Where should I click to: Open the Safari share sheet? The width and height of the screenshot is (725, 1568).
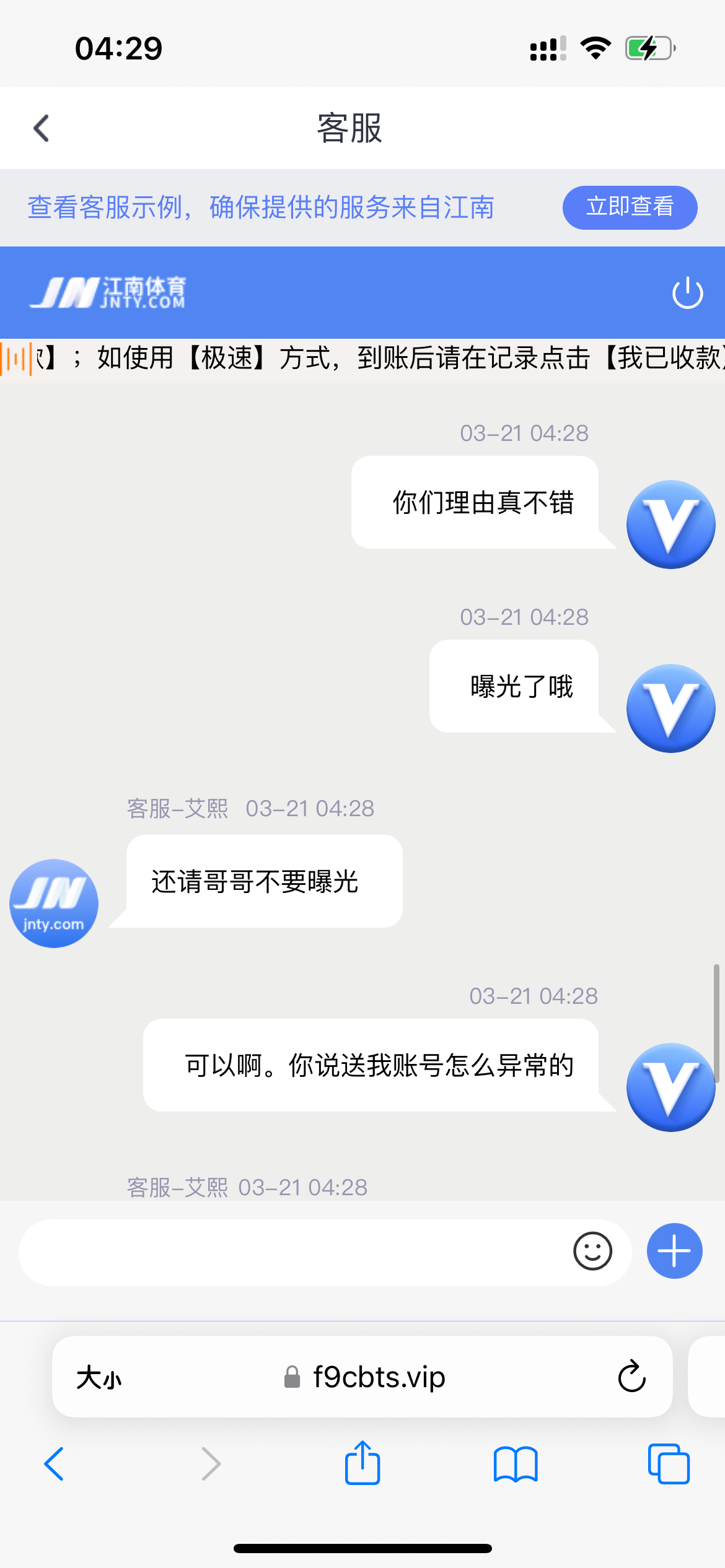[362, 1463]
